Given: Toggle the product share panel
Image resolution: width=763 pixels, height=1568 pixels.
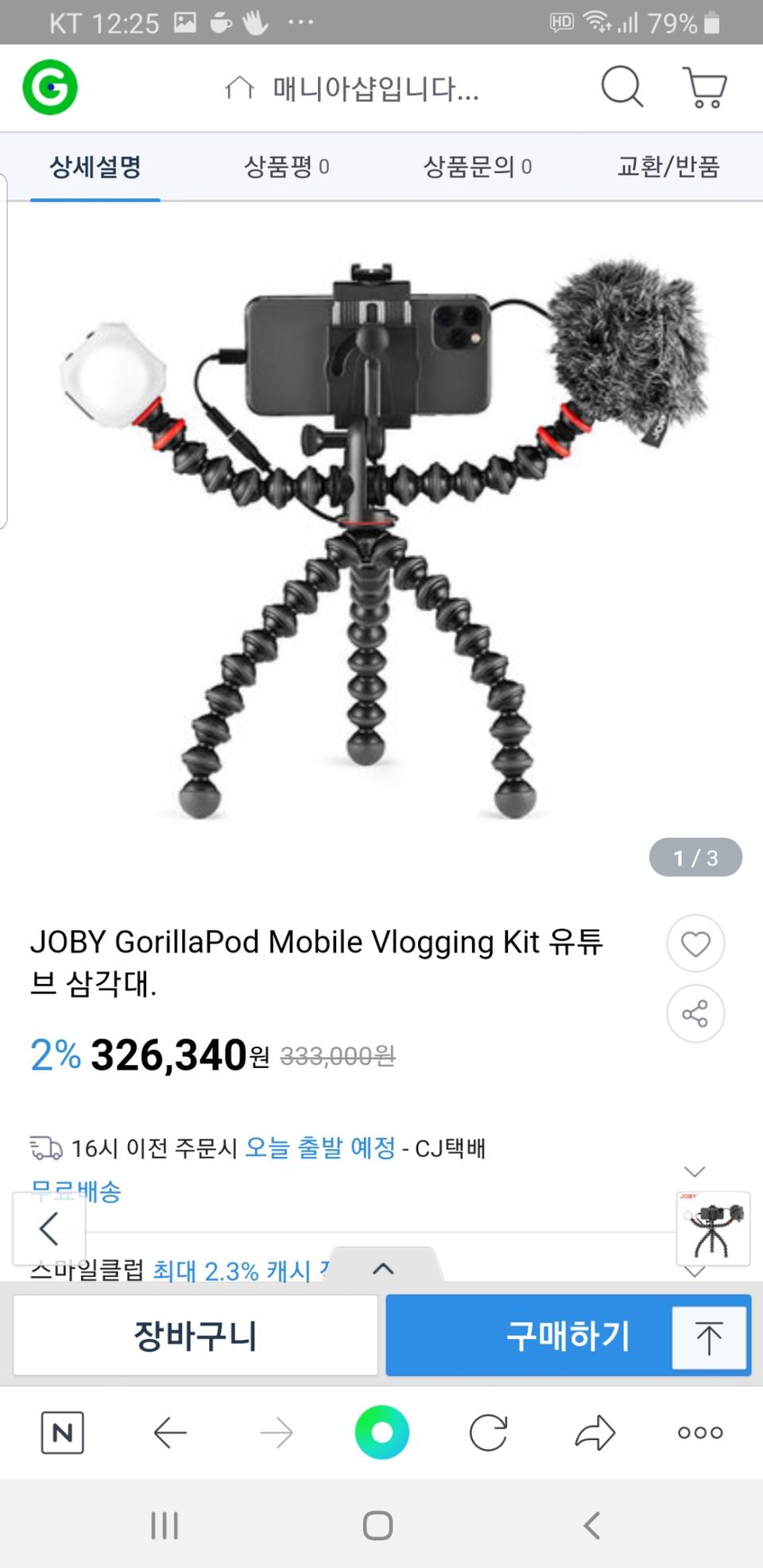Looking at the screenshot, I should [695, 1014].
